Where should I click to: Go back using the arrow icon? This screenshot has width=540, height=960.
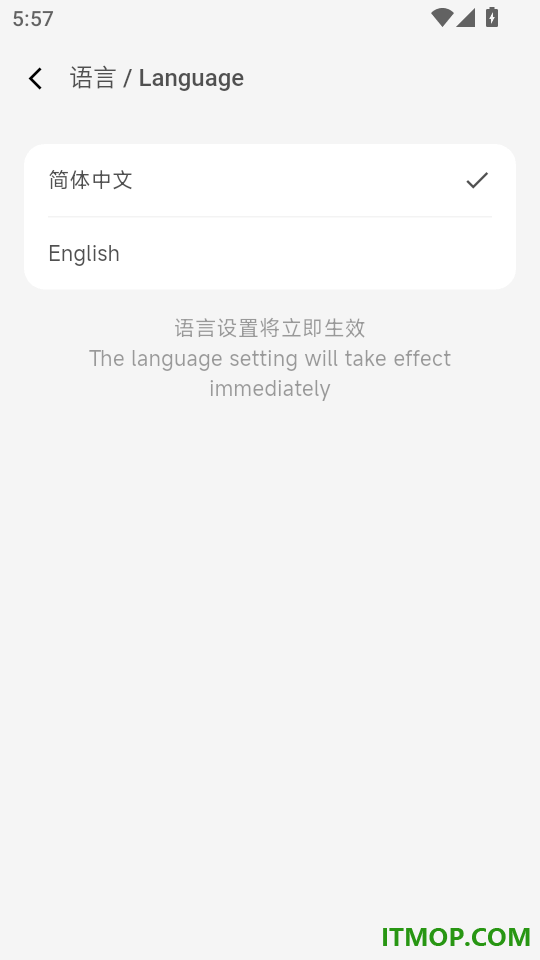(36, 78)
